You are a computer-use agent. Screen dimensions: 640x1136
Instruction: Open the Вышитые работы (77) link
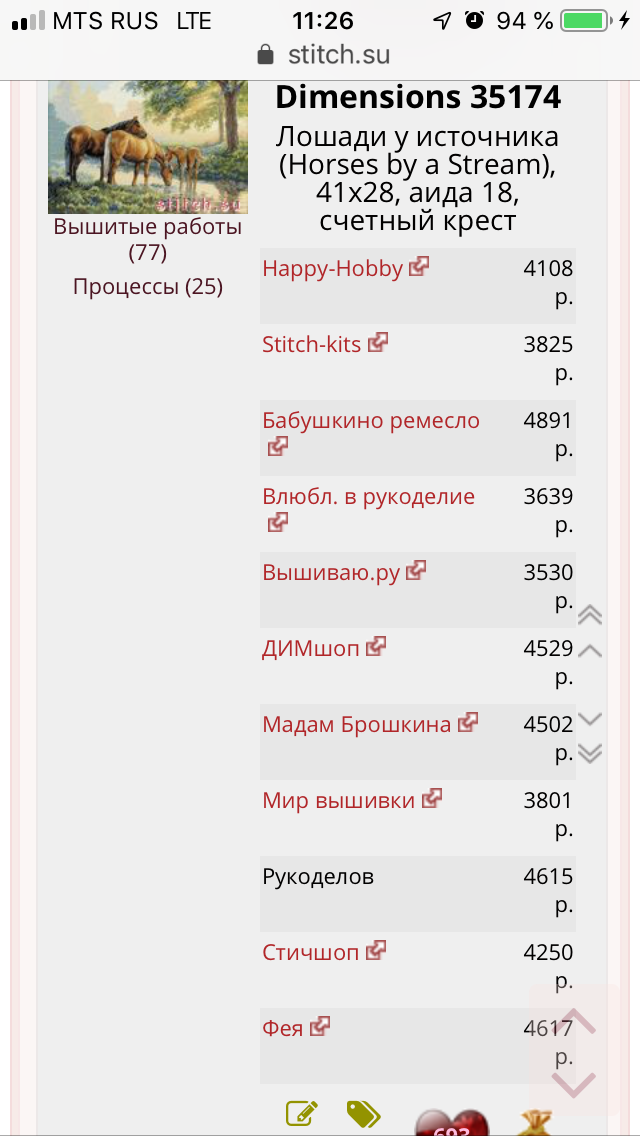click(x=148, y=239)
